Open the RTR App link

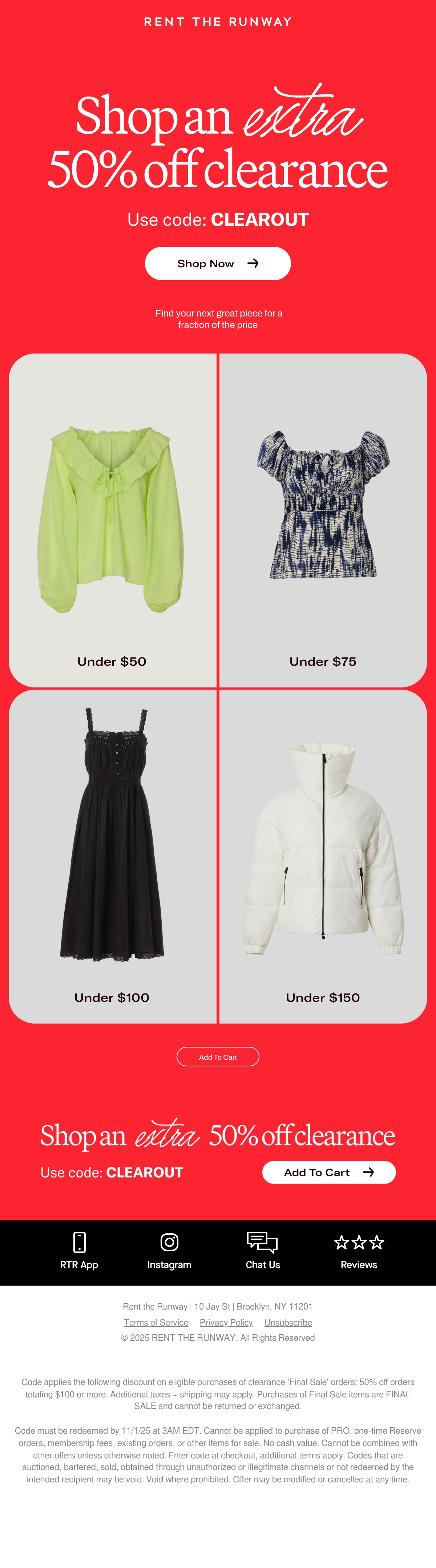79,1251
